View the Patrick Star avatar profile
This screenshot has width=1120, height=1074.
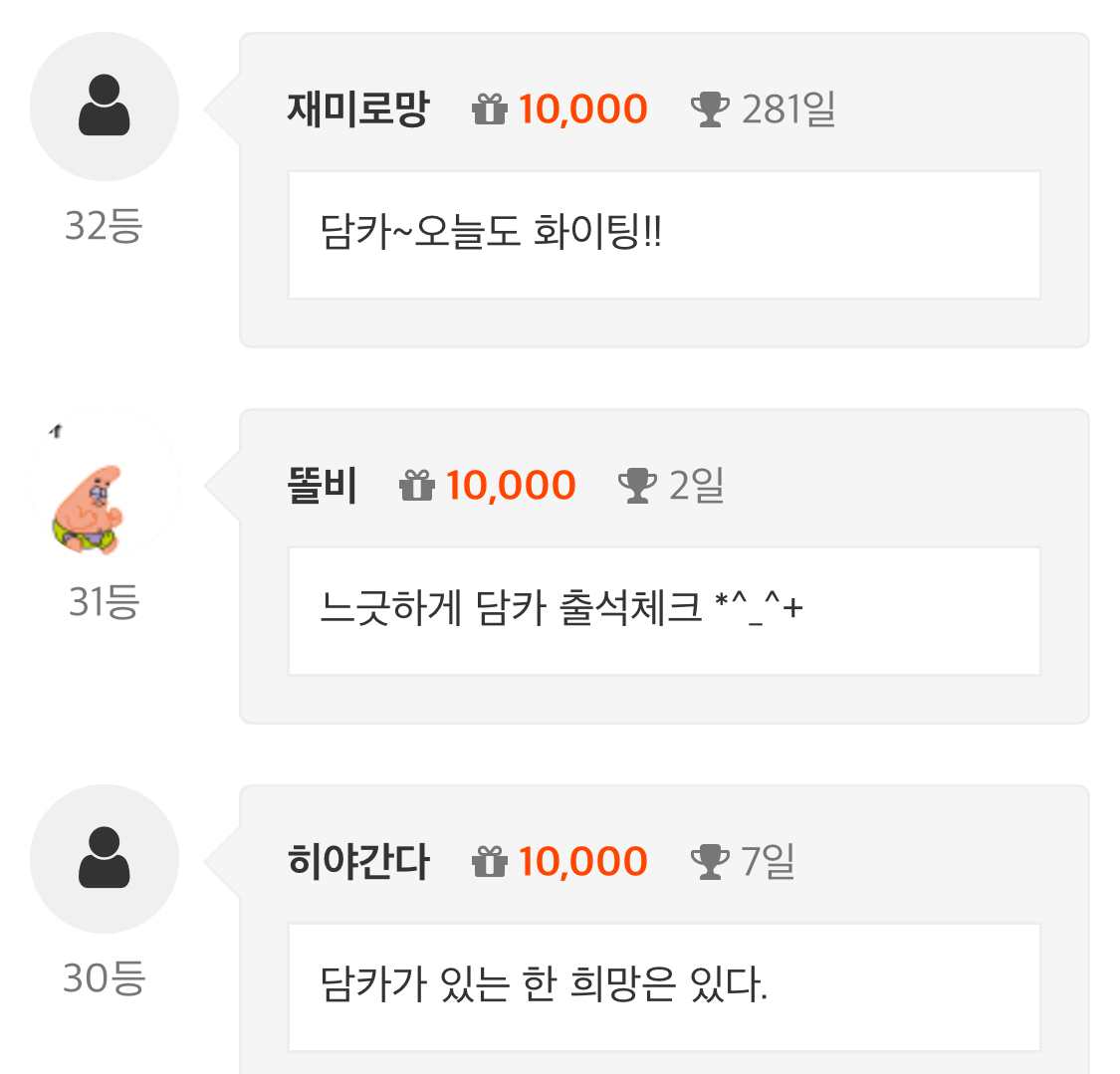[x=105, y=484]
